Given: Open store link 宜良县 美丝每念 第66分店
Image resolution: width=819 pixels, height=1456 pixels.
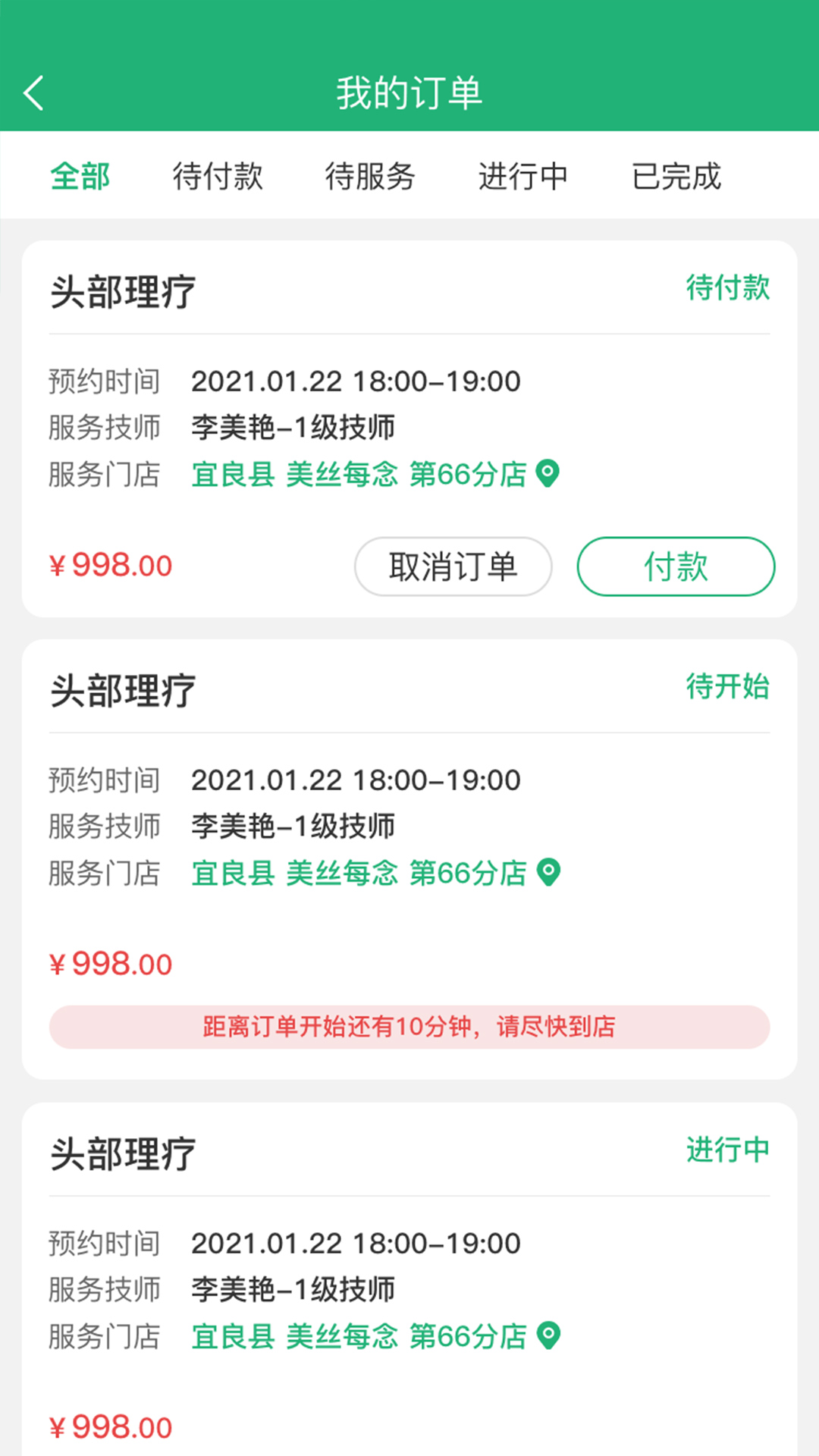Looking at the screenshot, I should pyautogui.click(x=358, y=474).
